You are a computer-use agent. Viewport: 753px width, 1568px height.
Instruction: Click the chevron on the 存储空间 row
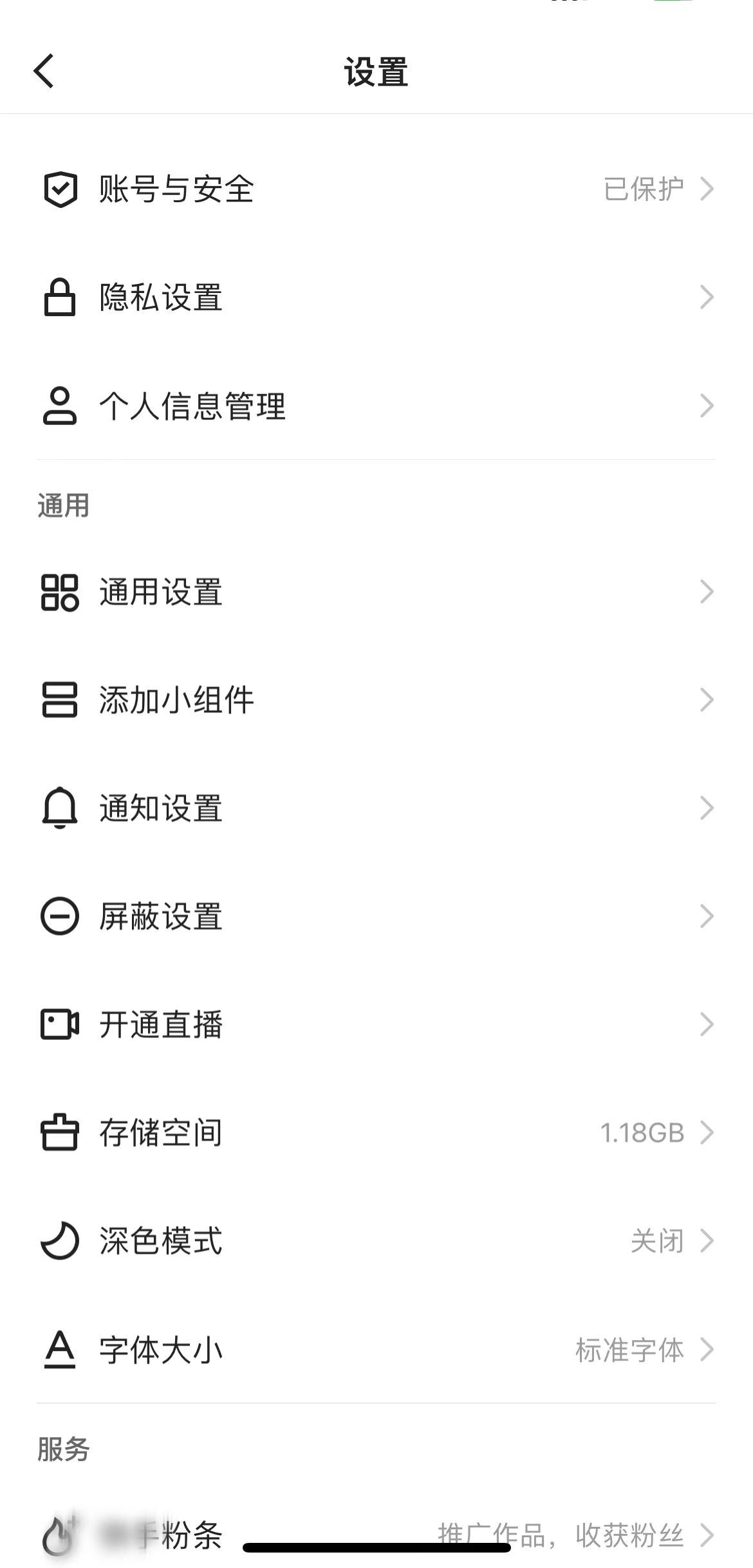click(708, 1131)
